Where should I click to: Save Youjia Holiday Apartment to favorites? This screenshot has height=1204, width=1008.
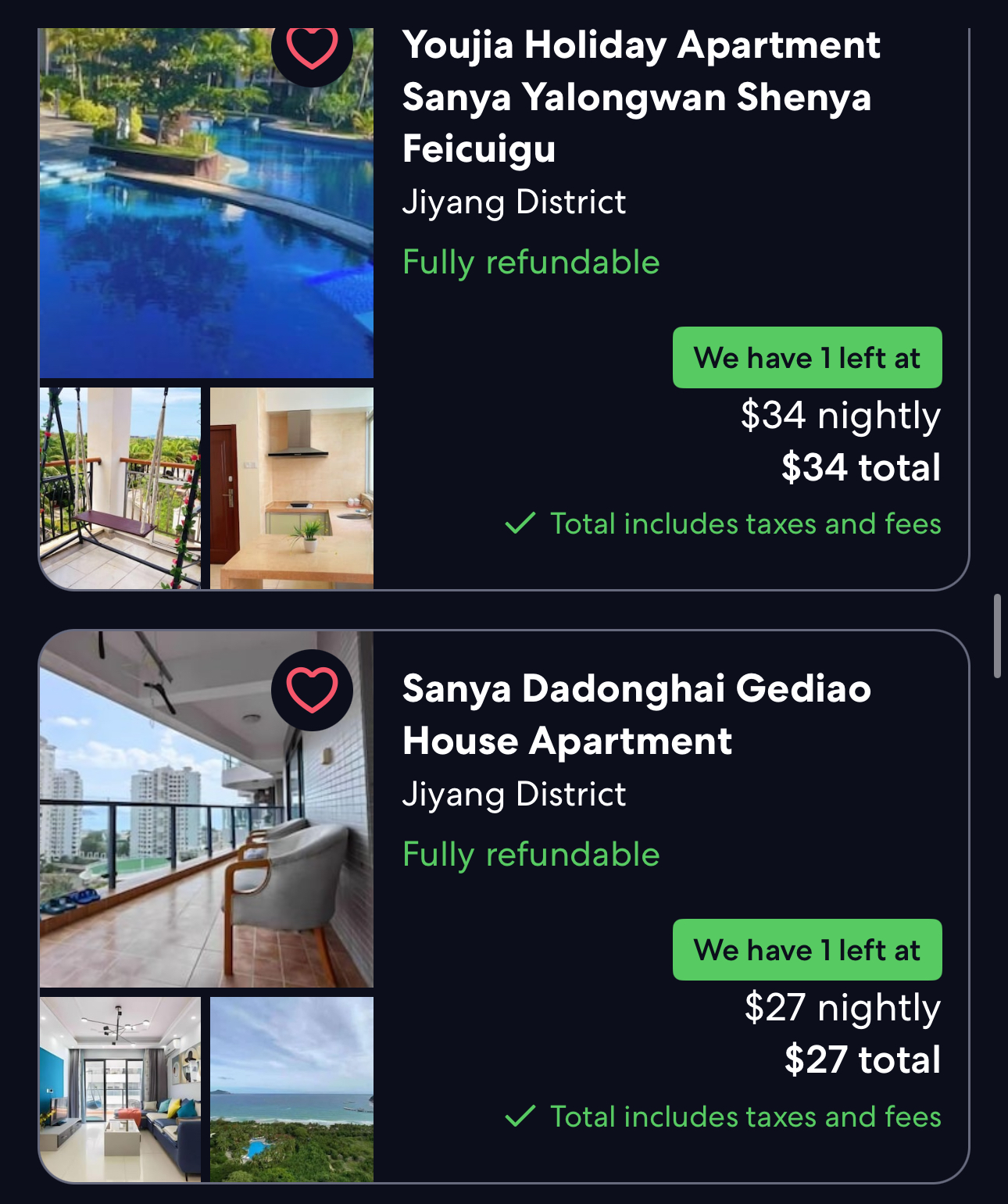pos(312,48)
